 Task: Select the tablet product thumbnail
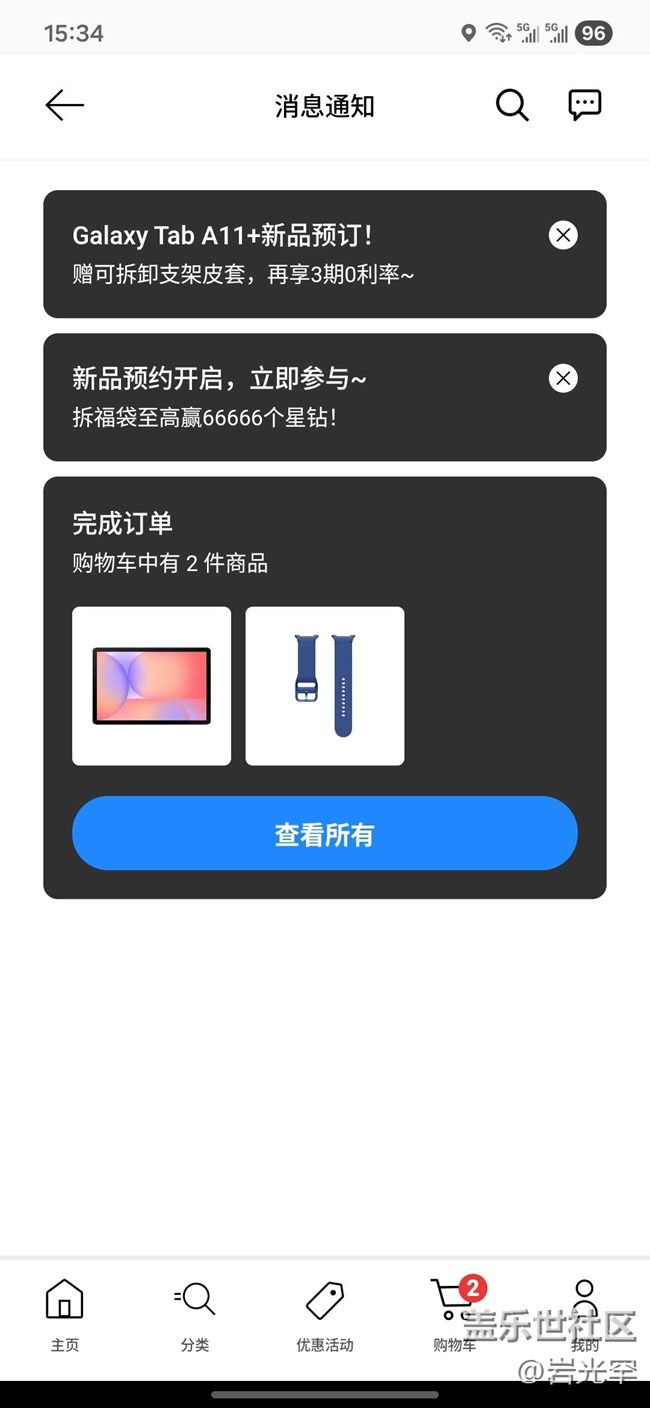pos(152,686)
